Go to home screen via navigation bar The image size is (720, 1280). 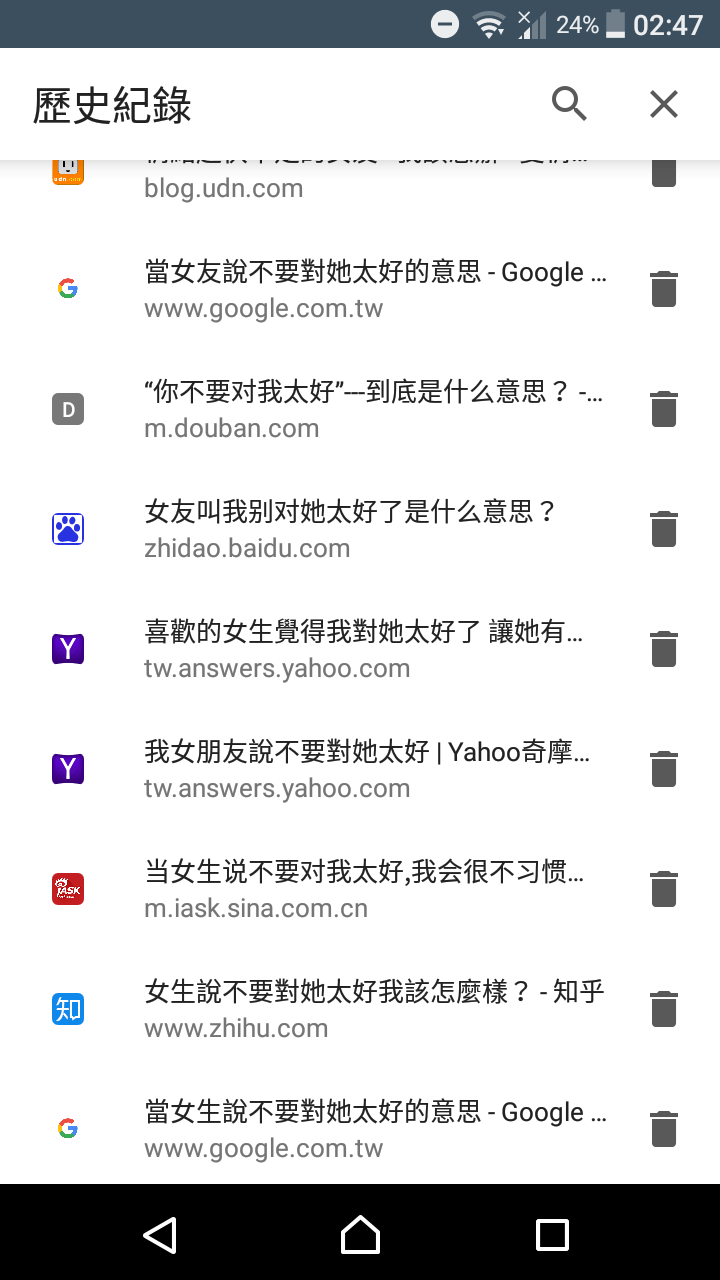[360, 1235]
